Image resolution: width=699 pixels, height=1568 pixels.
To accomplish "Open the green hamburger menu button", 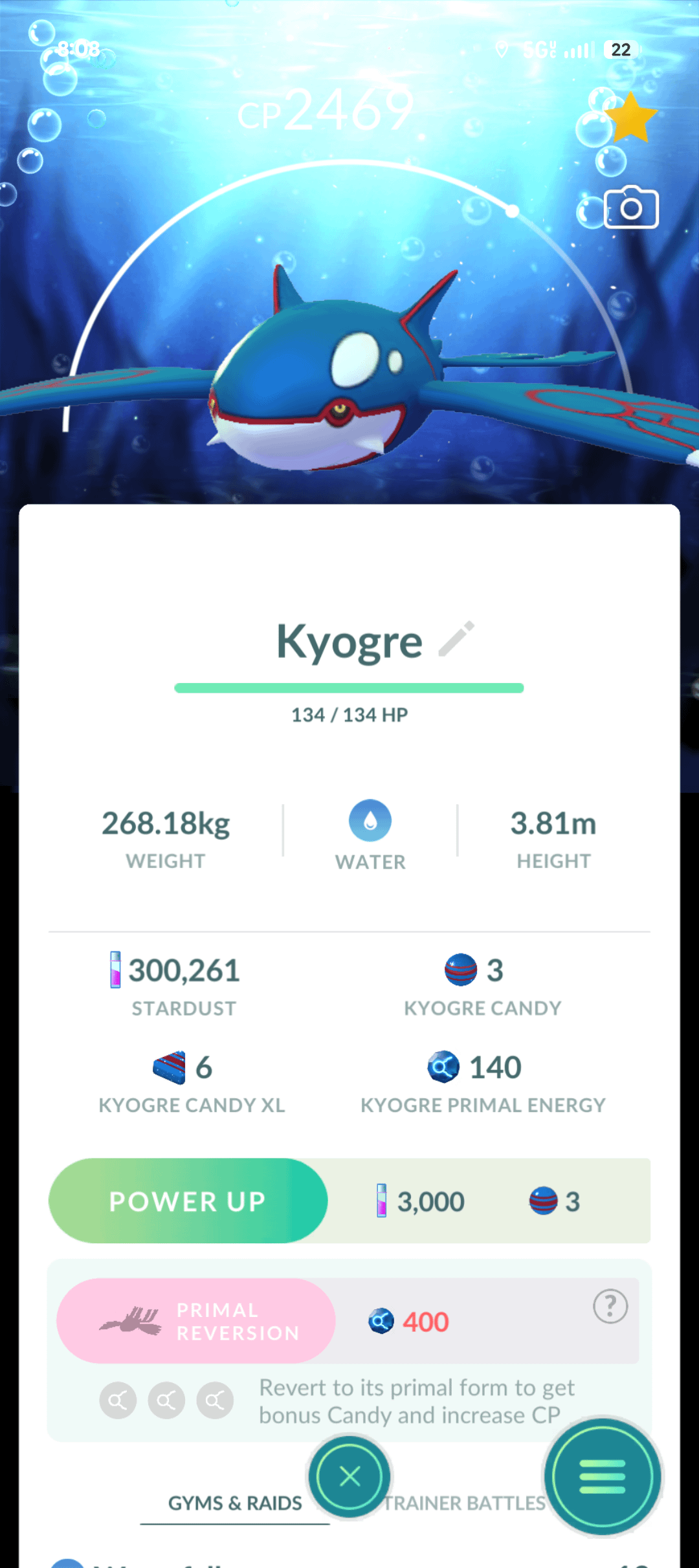I will pos(602,1476).
